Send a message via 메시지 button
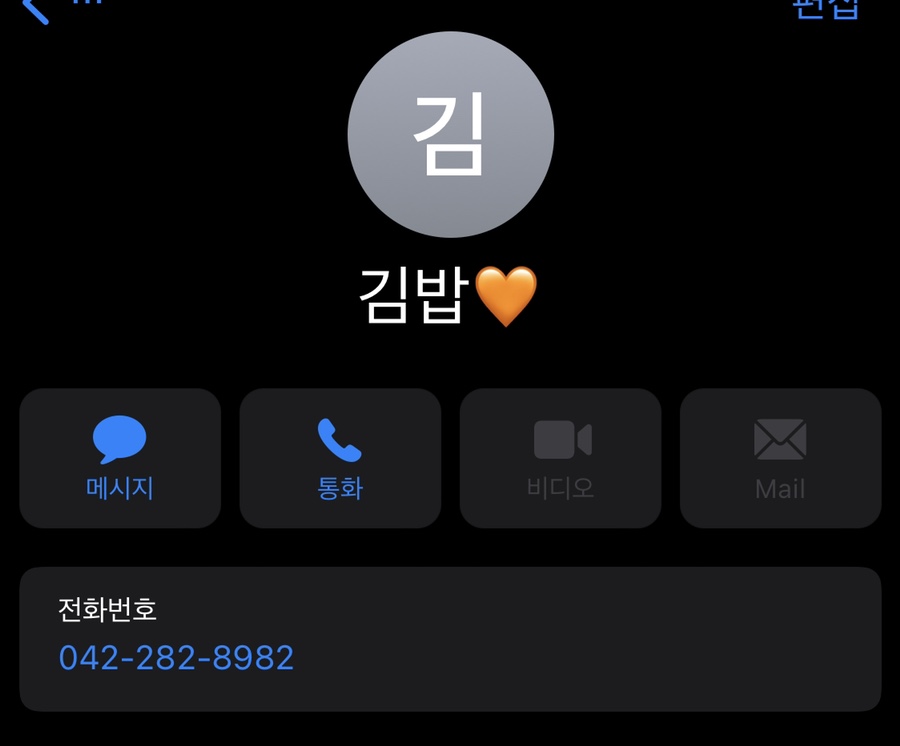Viewport: 900px width, 746px height. click(120, 458)
